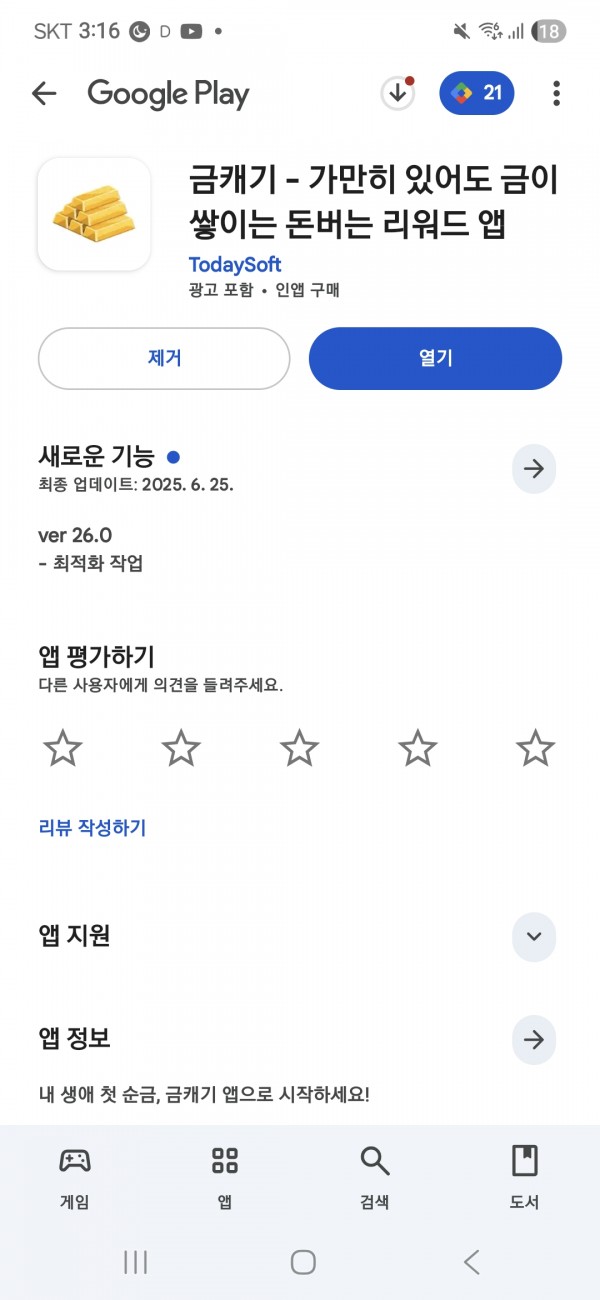Open the 새로운 기능 details arrow

pyautogui.click(x=534, y=468)
